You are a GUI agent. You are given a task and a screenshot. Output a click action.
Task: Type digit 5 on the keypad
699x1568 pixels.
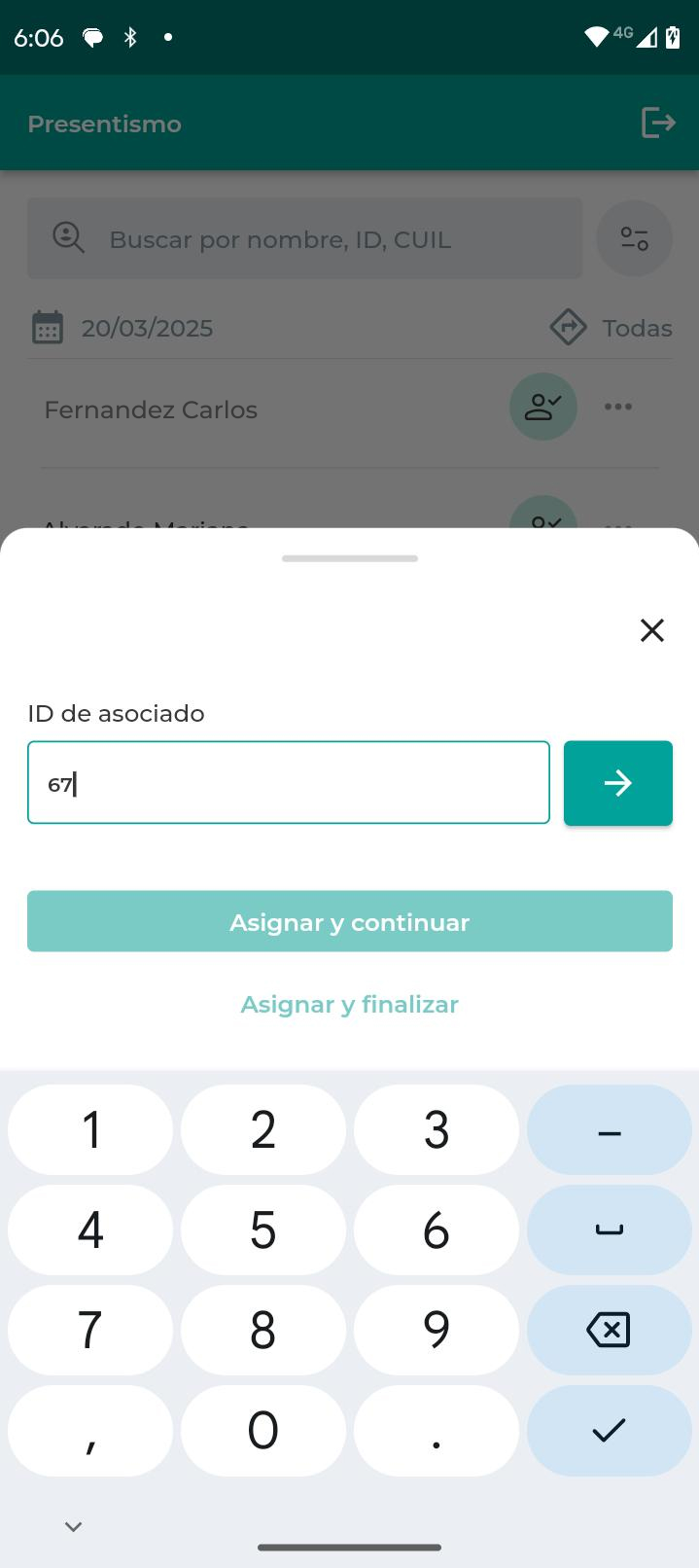(263, 1230)
